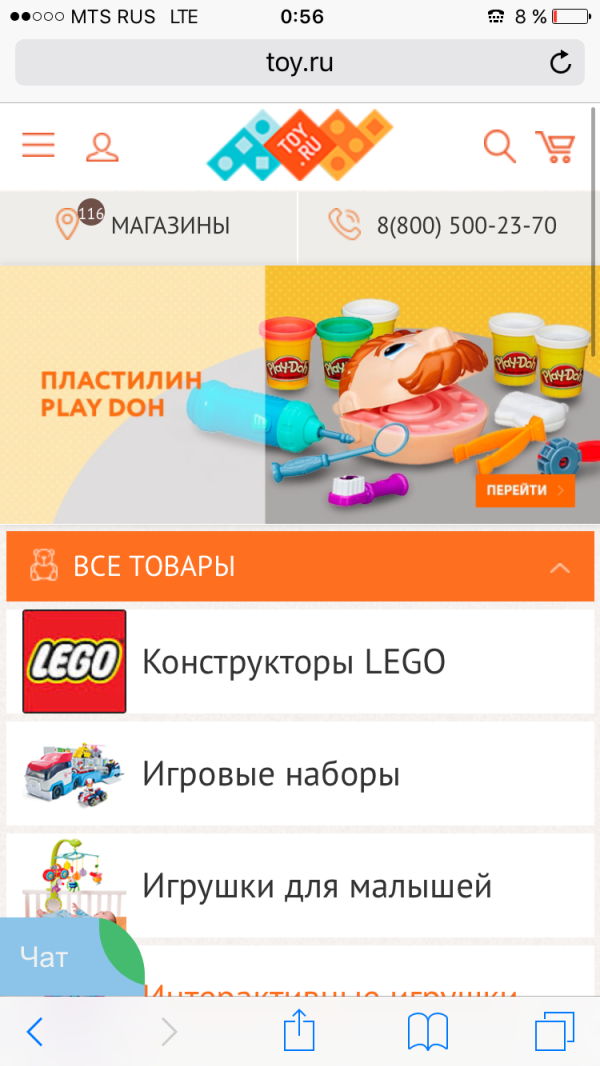
Task: Open Safari bookmarks
Action: (427, 1031)
